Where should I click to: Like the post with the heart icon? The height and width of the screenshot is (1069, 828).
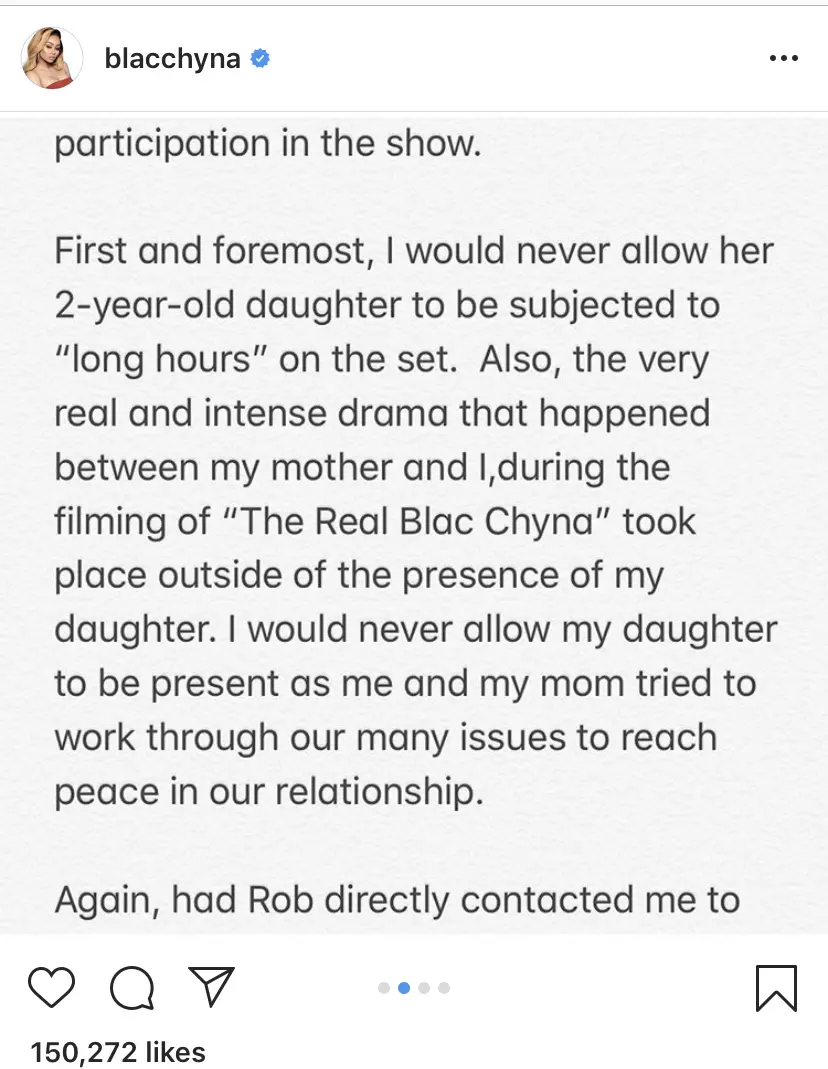(x=52, y=987)
